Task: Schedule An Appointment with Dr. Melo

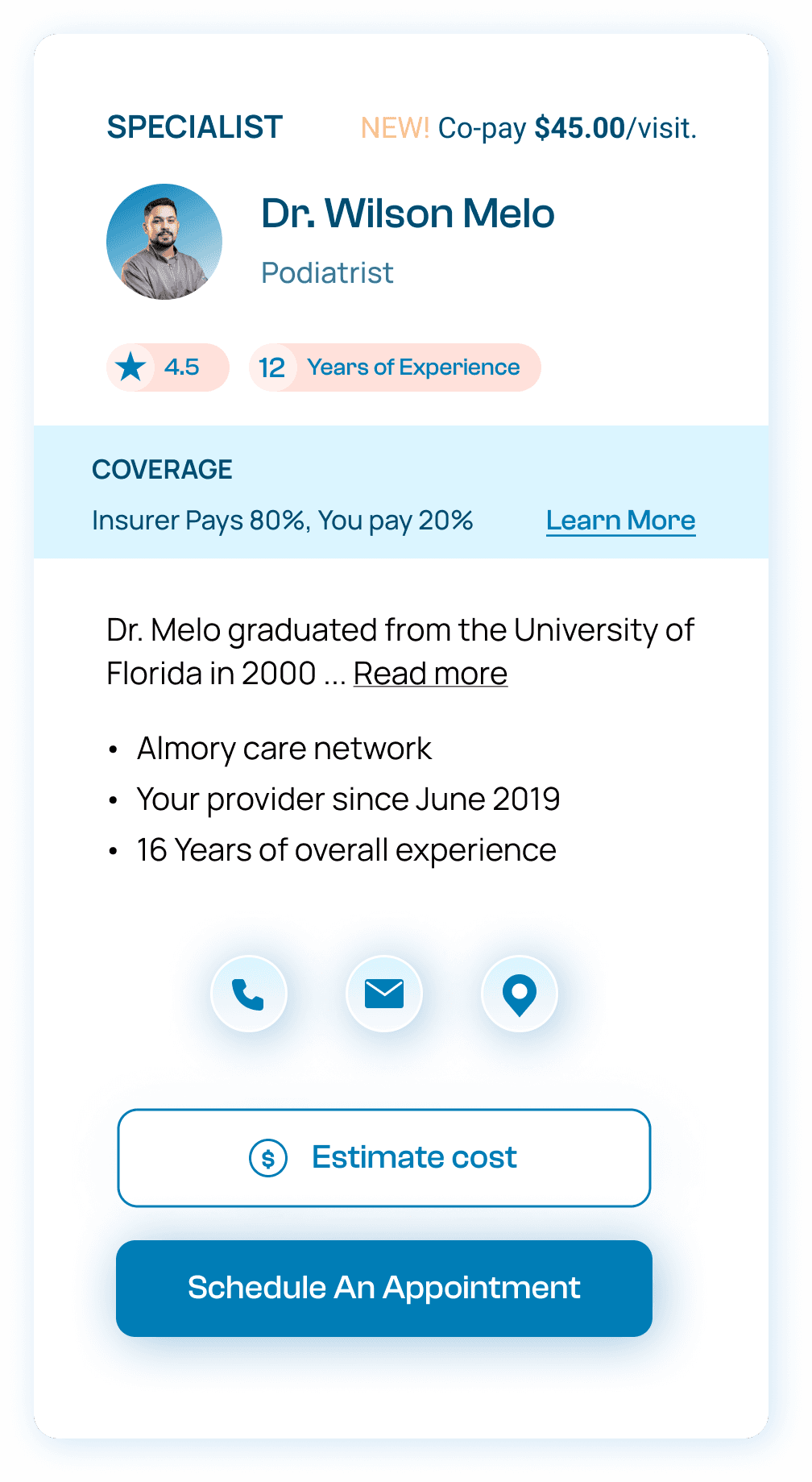Action: click(384, 1288)
